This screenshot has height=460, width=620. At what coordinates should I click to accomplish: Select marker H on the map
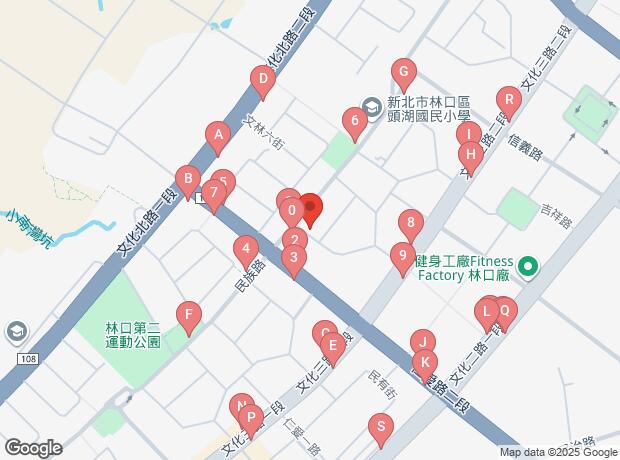(x=471, y=155)
